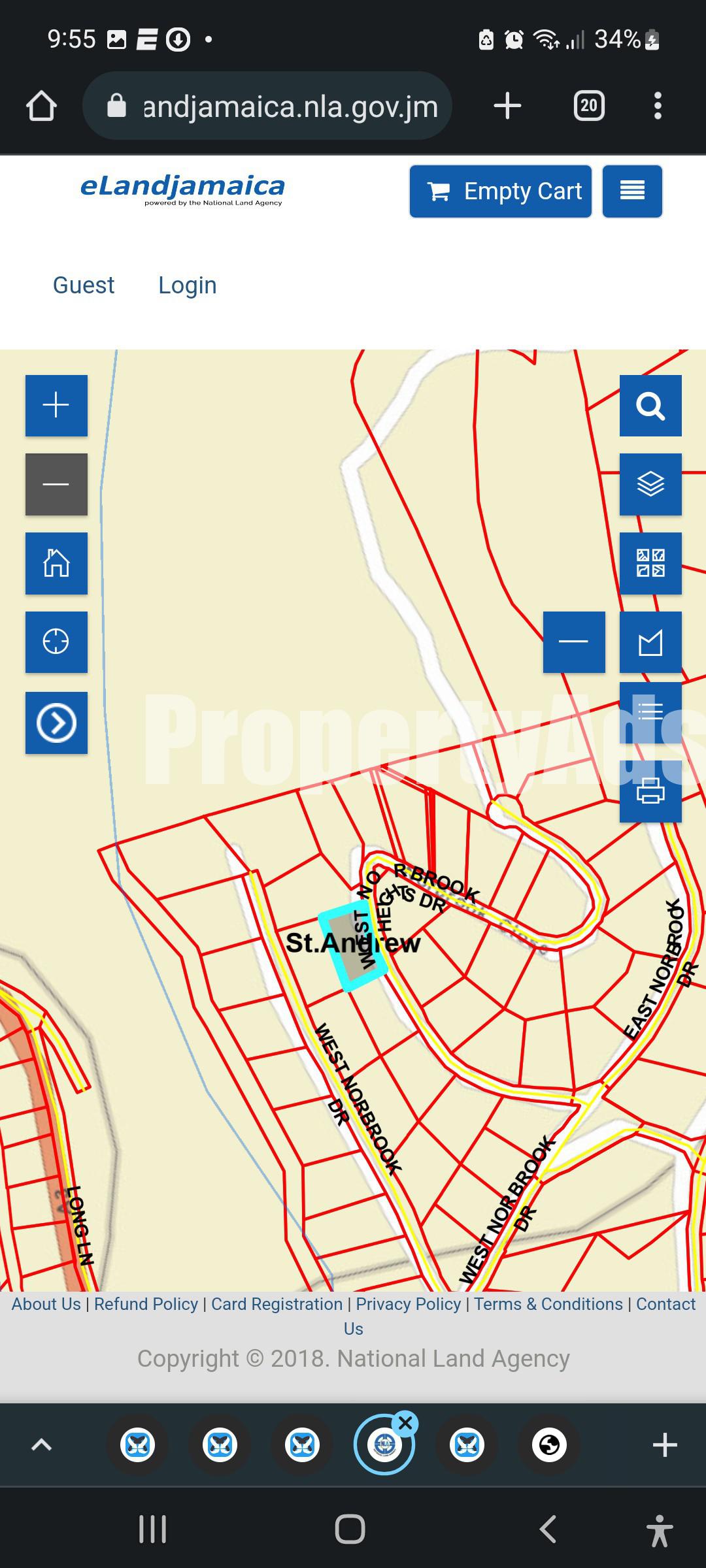This screenshot has height=1568, width=706.
Task: Expand the circular arrow side panel
Action: click(56, 722)
